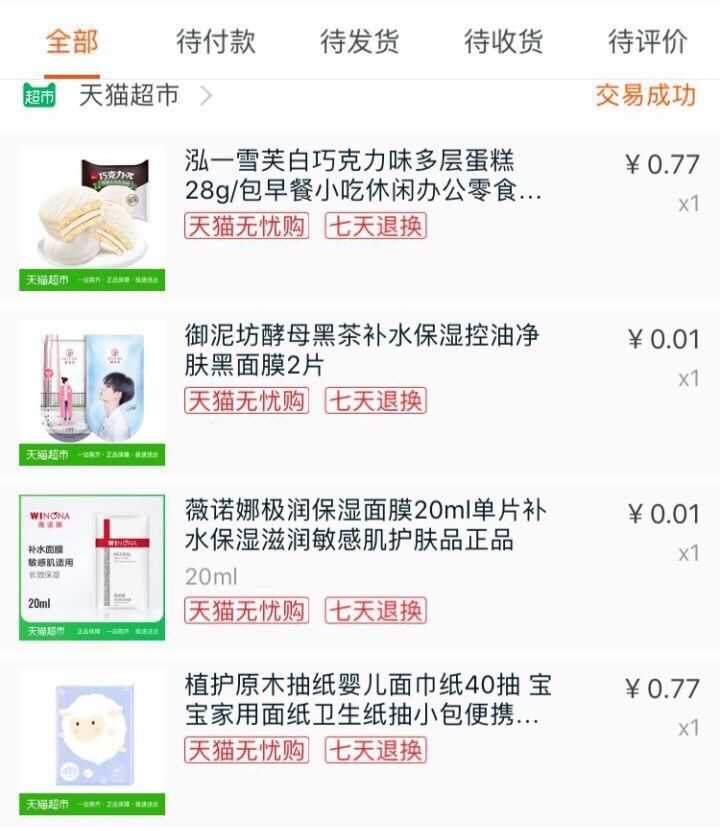720x831 pixels.
Task: Select the 待发货 tab
Action: pos(360,42)
